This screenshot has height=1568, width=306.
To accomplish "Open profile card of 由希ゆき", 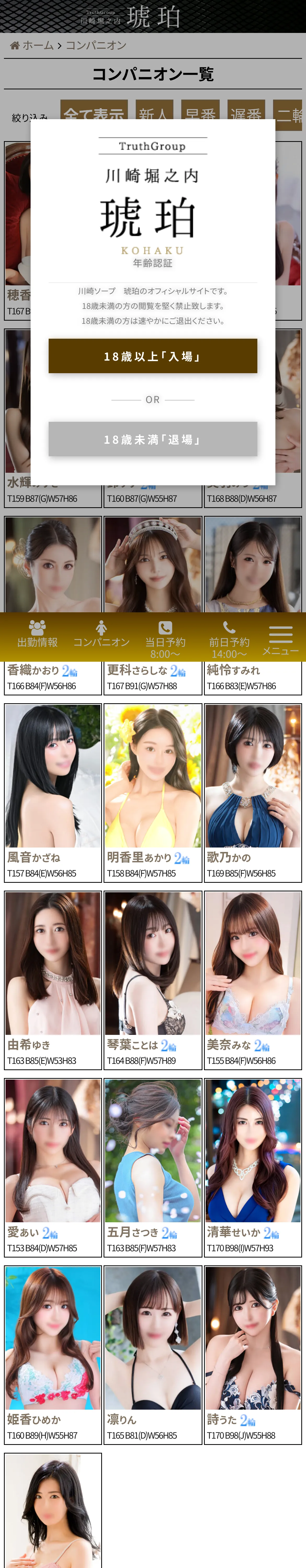I will (53, 981).
